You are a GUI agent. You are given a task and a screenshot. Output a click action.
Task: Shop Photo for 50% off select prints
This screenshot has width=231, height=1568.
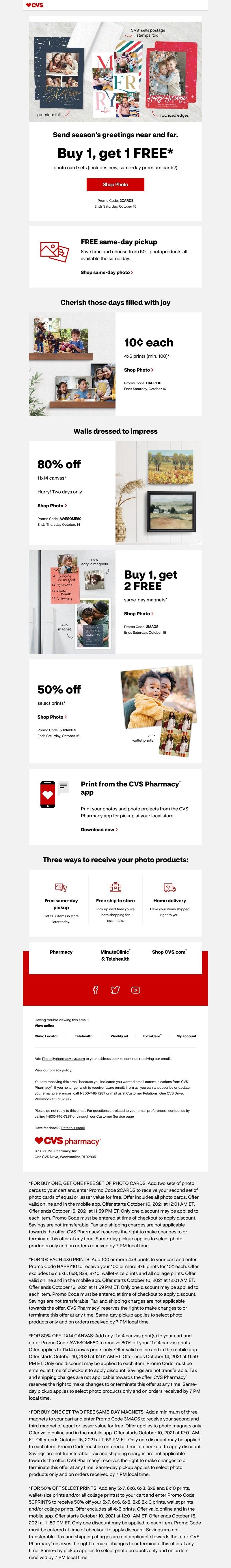pos(52,717)
